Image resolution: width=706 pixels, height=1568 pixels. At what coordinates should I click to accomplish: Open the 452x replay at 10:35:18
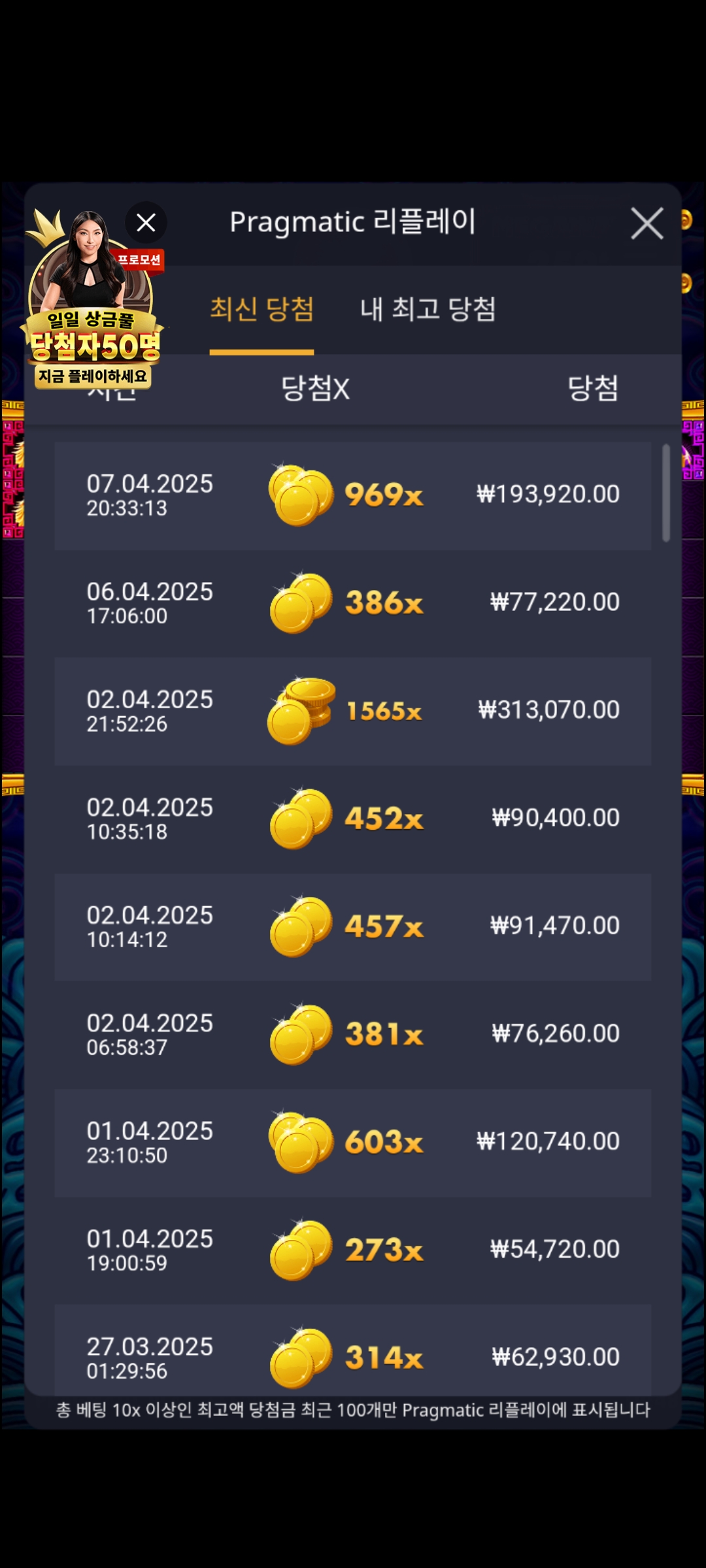(x=352, y=819)
